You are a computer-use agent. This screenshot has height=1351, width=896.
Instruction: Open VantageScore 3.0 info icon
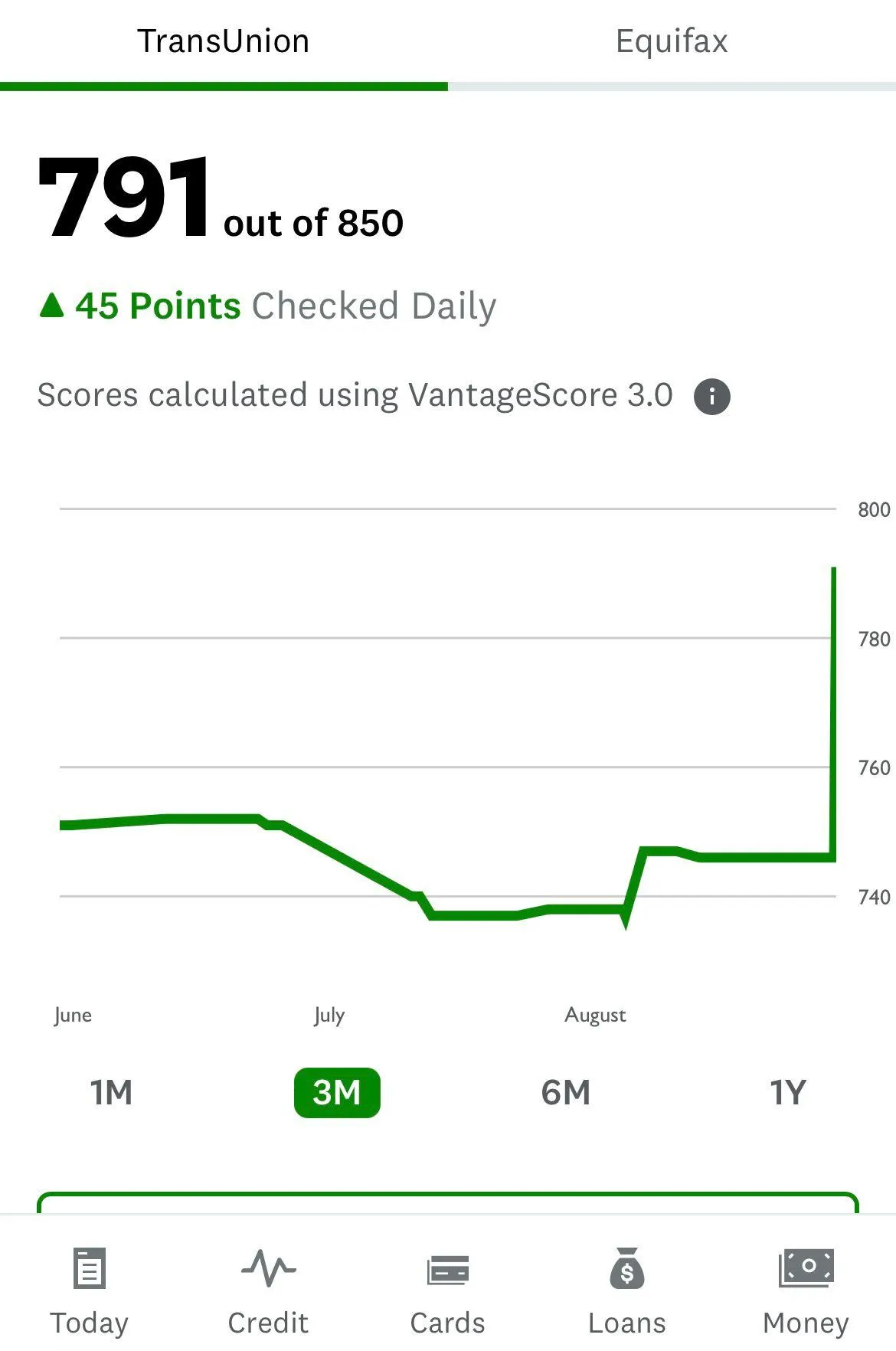[x=711, y=397]
